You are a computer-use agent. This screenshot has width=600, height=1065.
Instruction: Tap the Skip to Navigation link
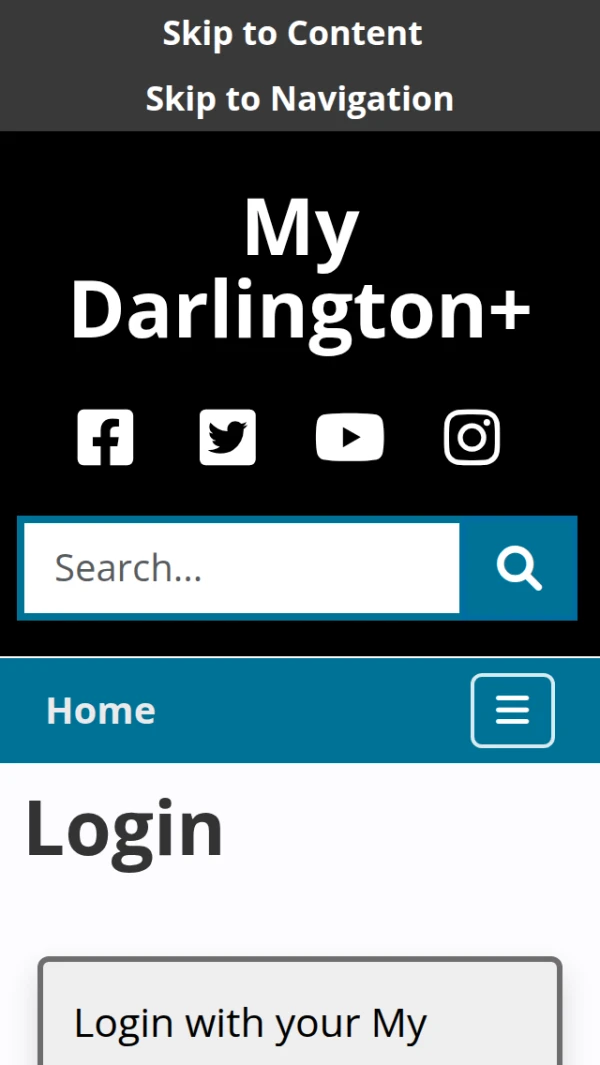(299, 99)
